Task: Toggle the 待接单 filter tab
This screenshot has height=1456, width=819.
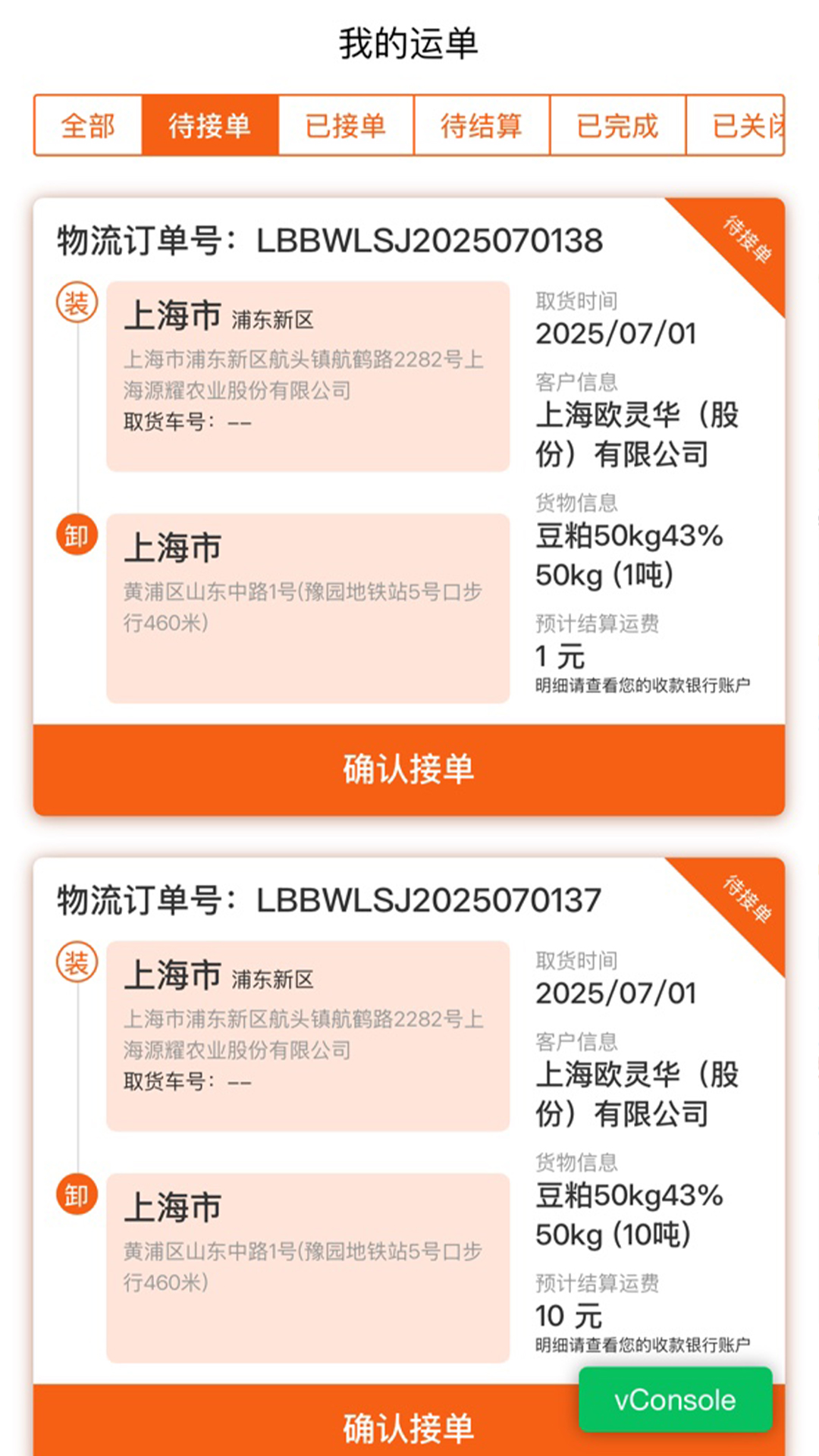Action: [210, 126]
